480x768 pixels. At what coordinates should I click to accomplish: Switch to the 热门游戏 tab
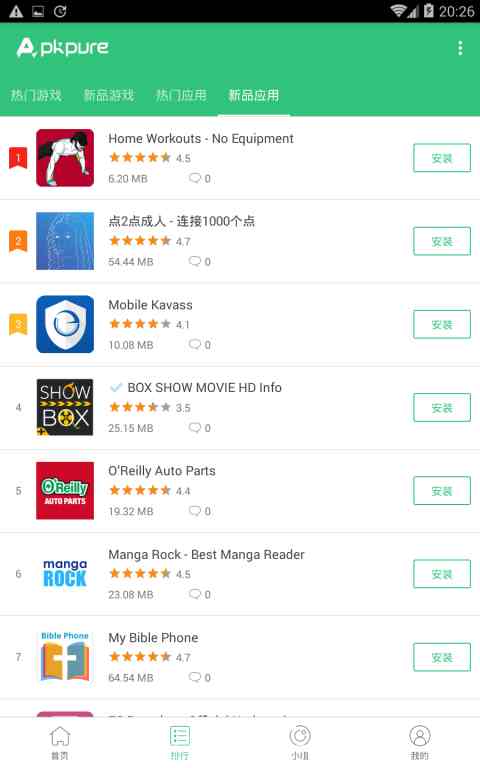pos(36,95)
